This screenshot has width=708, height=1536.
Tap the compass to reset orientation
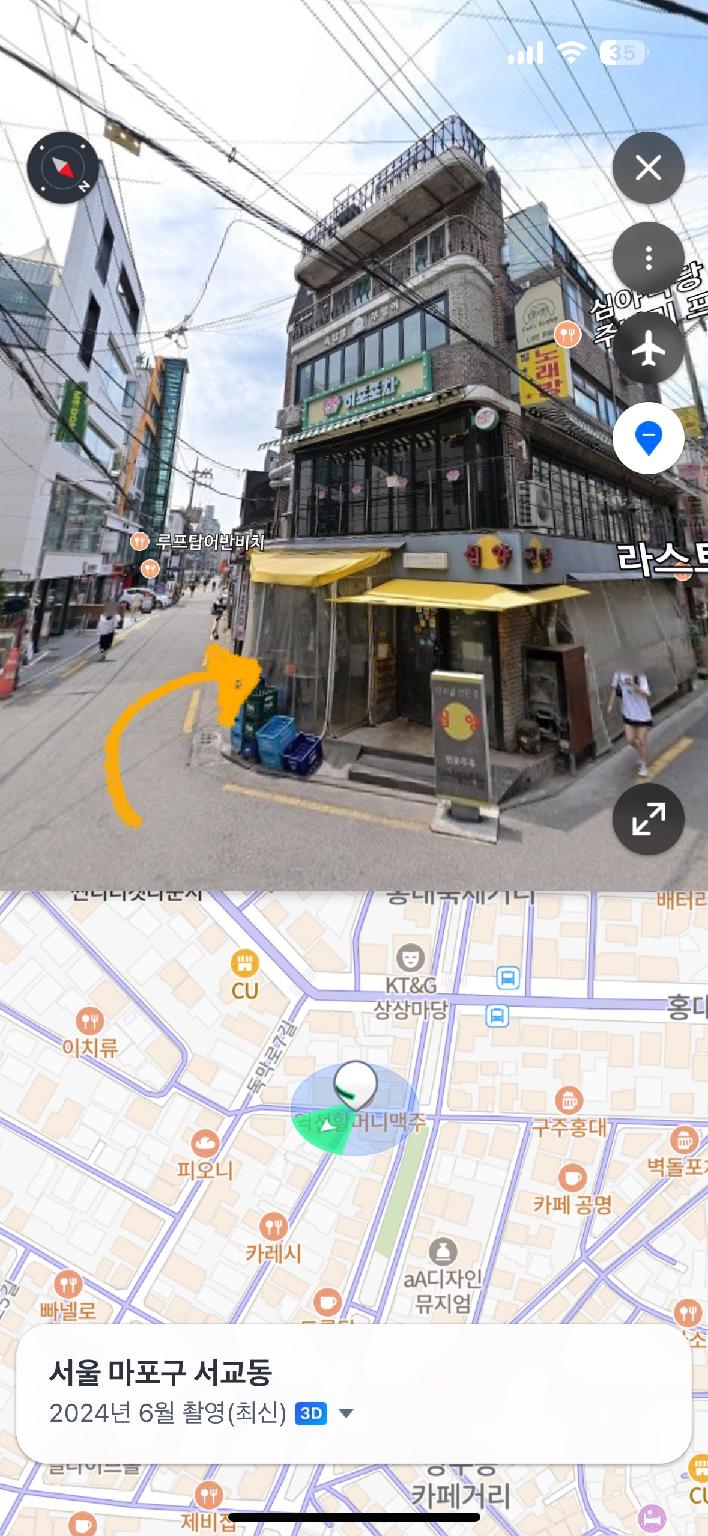pyautogui.click(x=63, y=168)
